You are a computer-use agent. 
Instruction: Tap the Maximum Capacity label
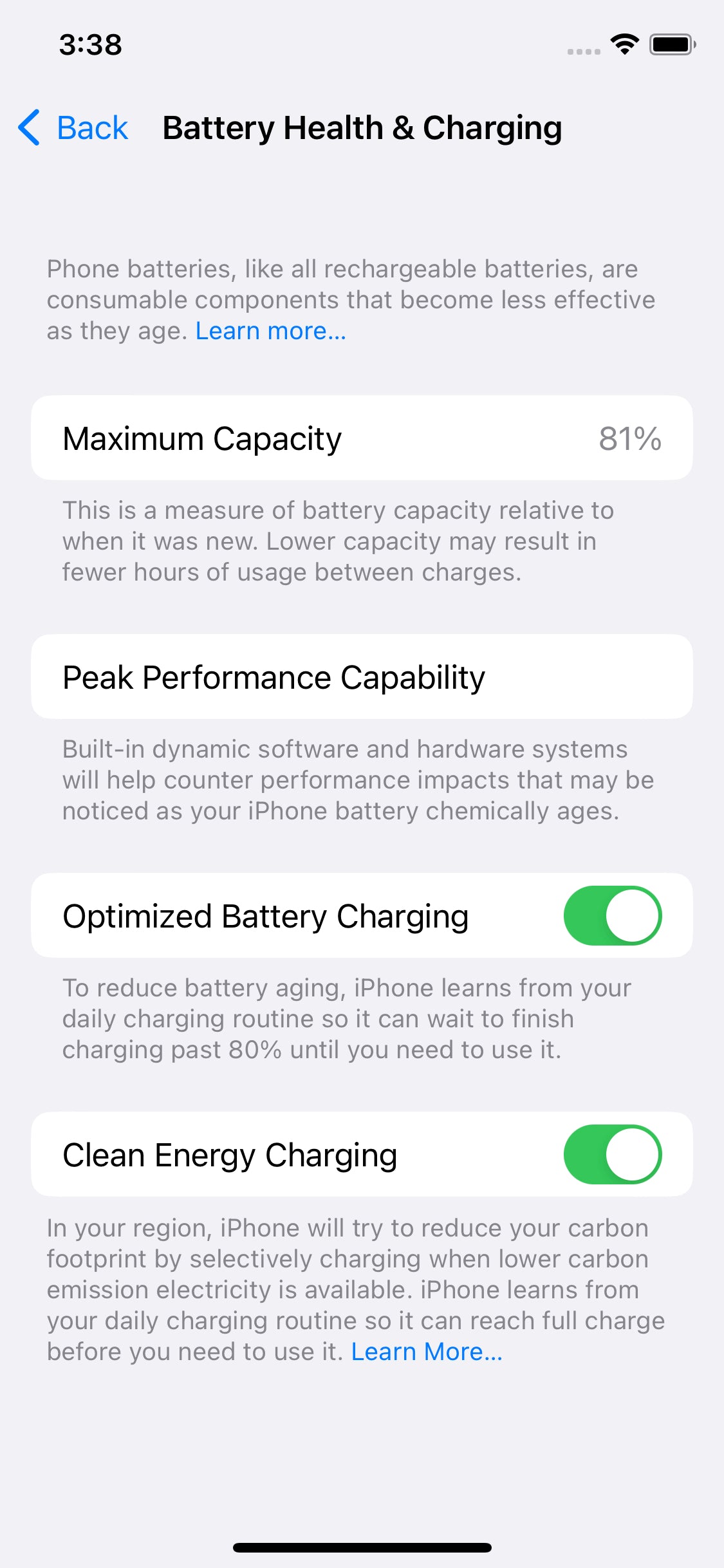(201, 438)
